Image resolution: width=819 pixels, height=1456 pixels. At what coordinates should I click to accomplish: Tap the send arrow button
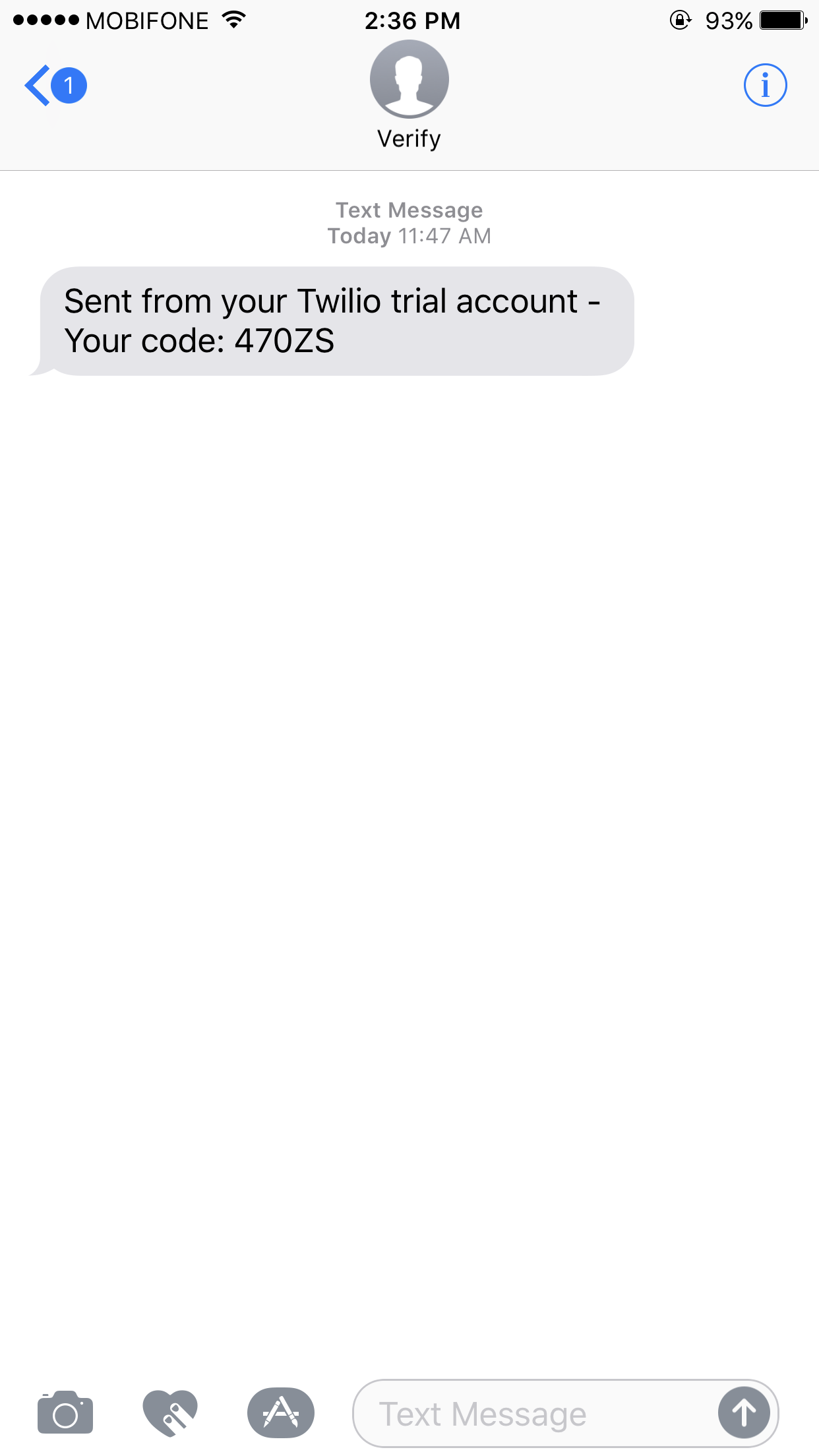coord(744,1413)
